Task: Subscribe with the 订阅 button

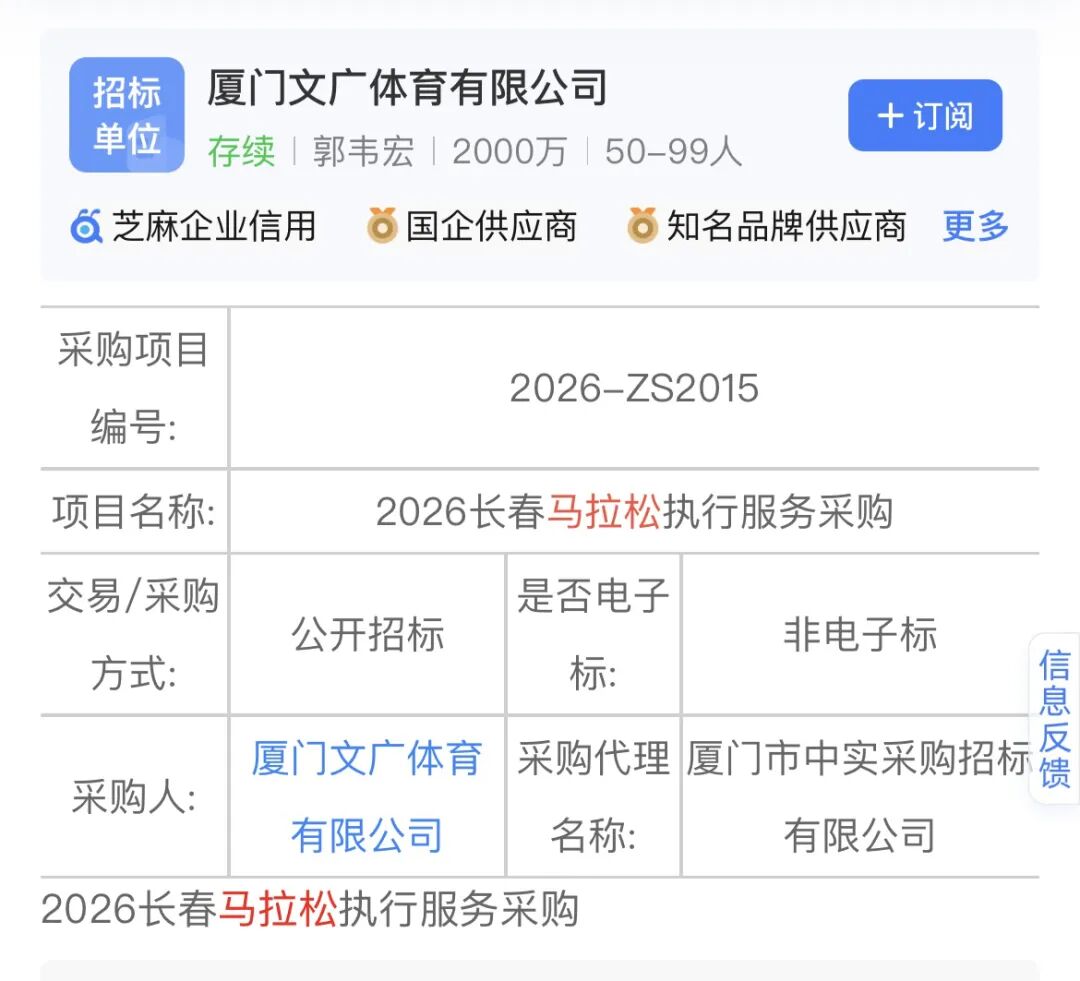Action: point(925,116)
